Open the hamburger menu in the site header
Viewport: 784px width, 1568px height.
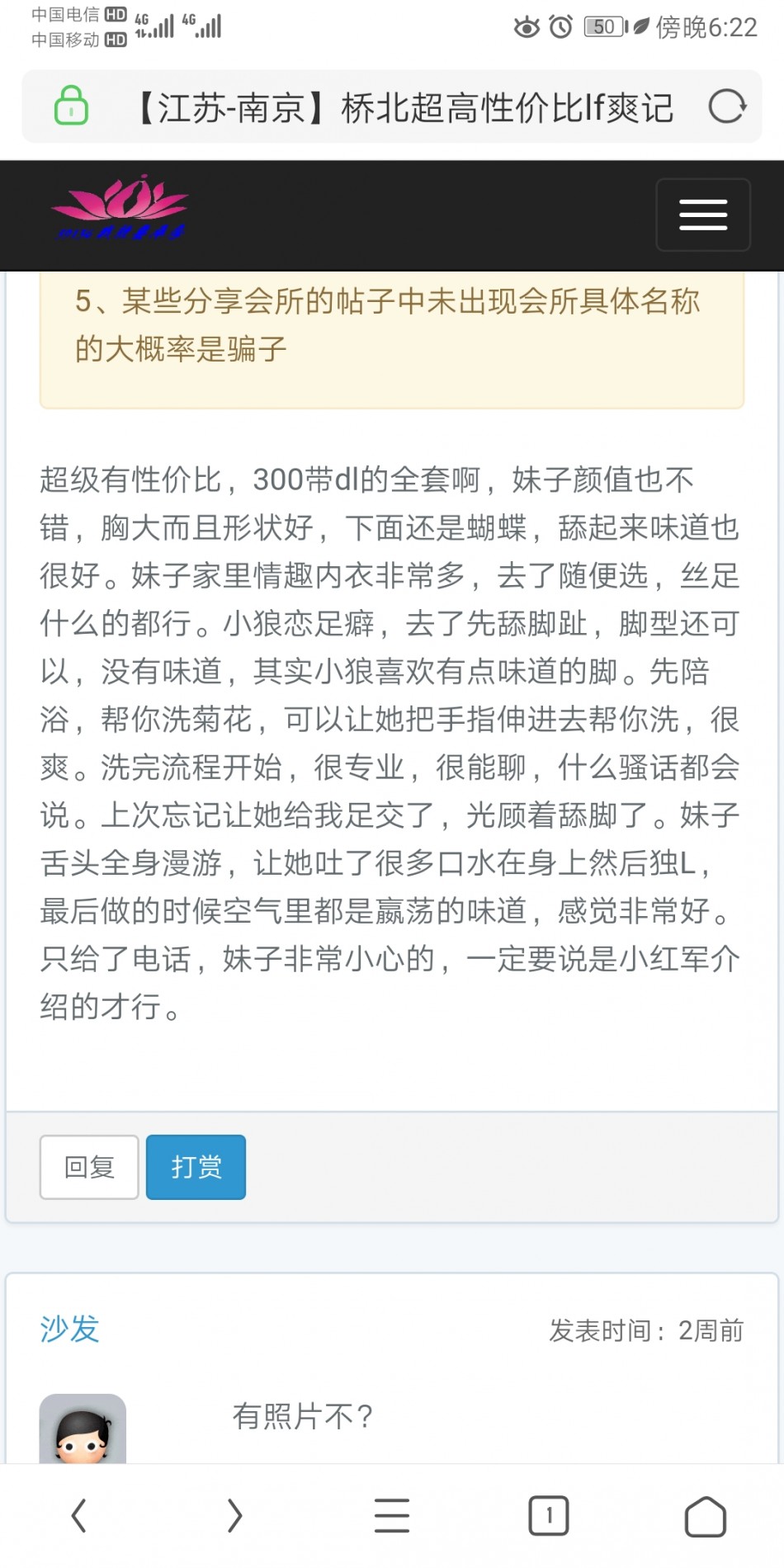[703, 215]
